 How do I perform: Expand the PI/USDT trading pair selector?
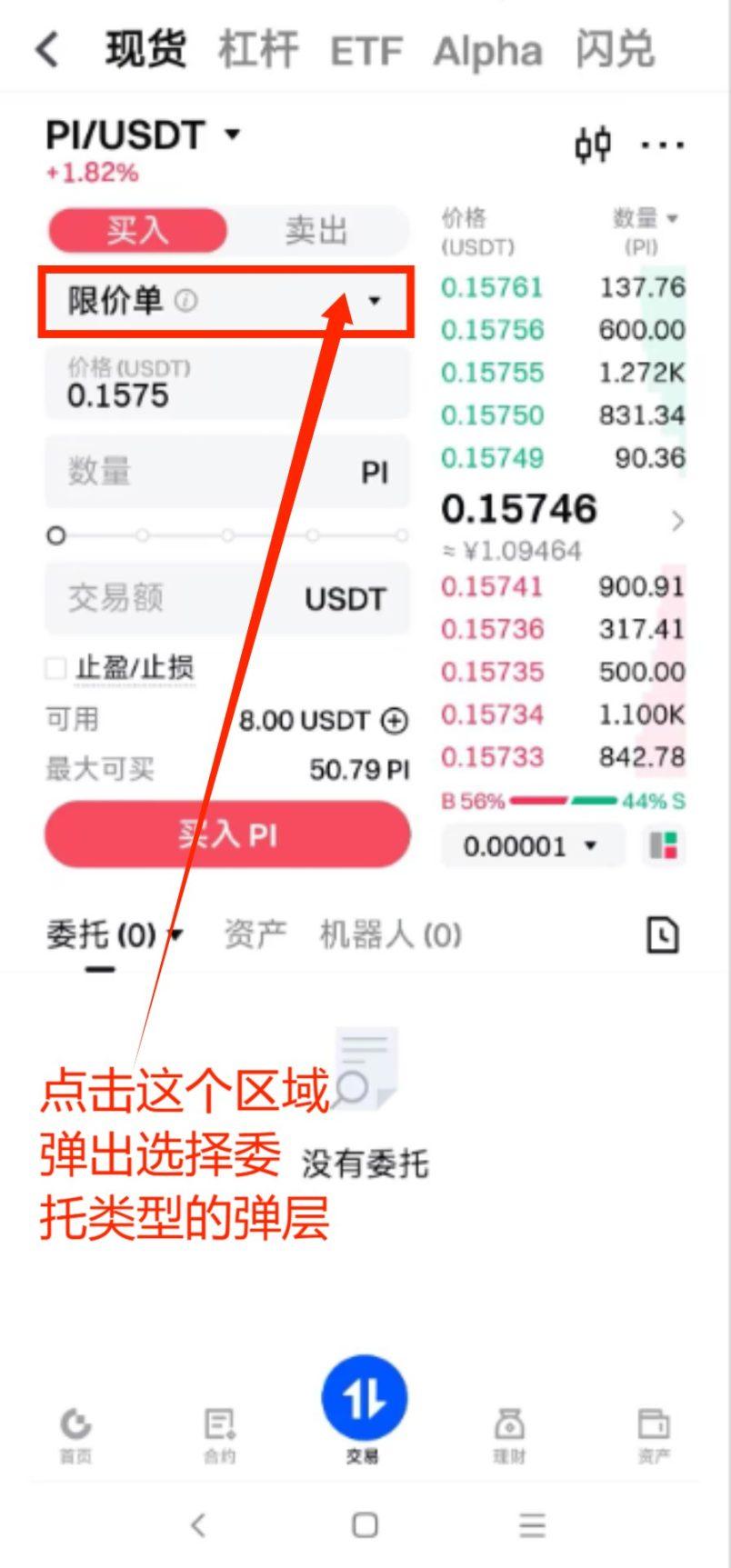pos(144,135)
